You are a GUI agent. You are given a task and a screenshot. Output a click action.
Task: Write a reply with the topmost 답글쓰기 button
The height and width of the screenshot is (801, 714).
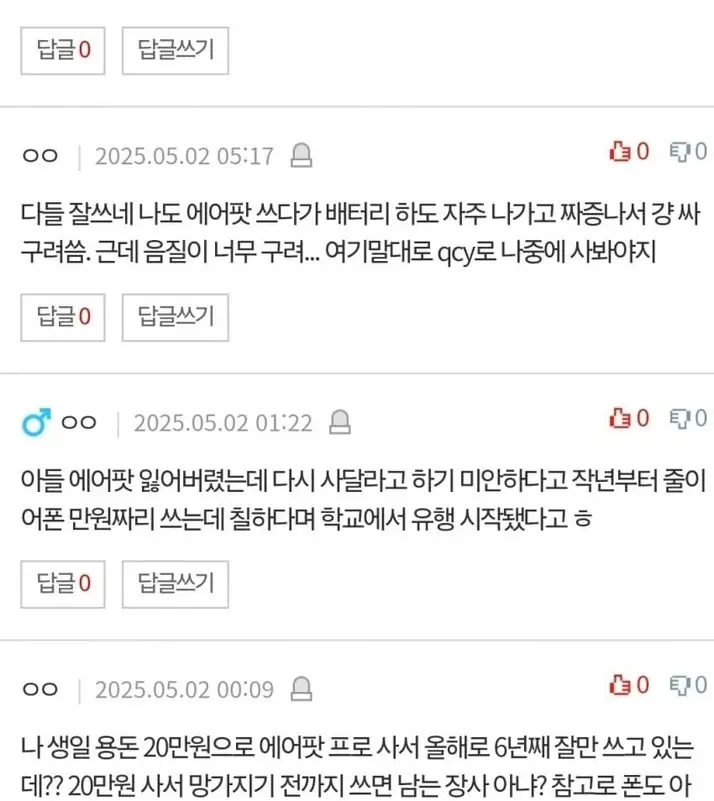tap(175, 50)
